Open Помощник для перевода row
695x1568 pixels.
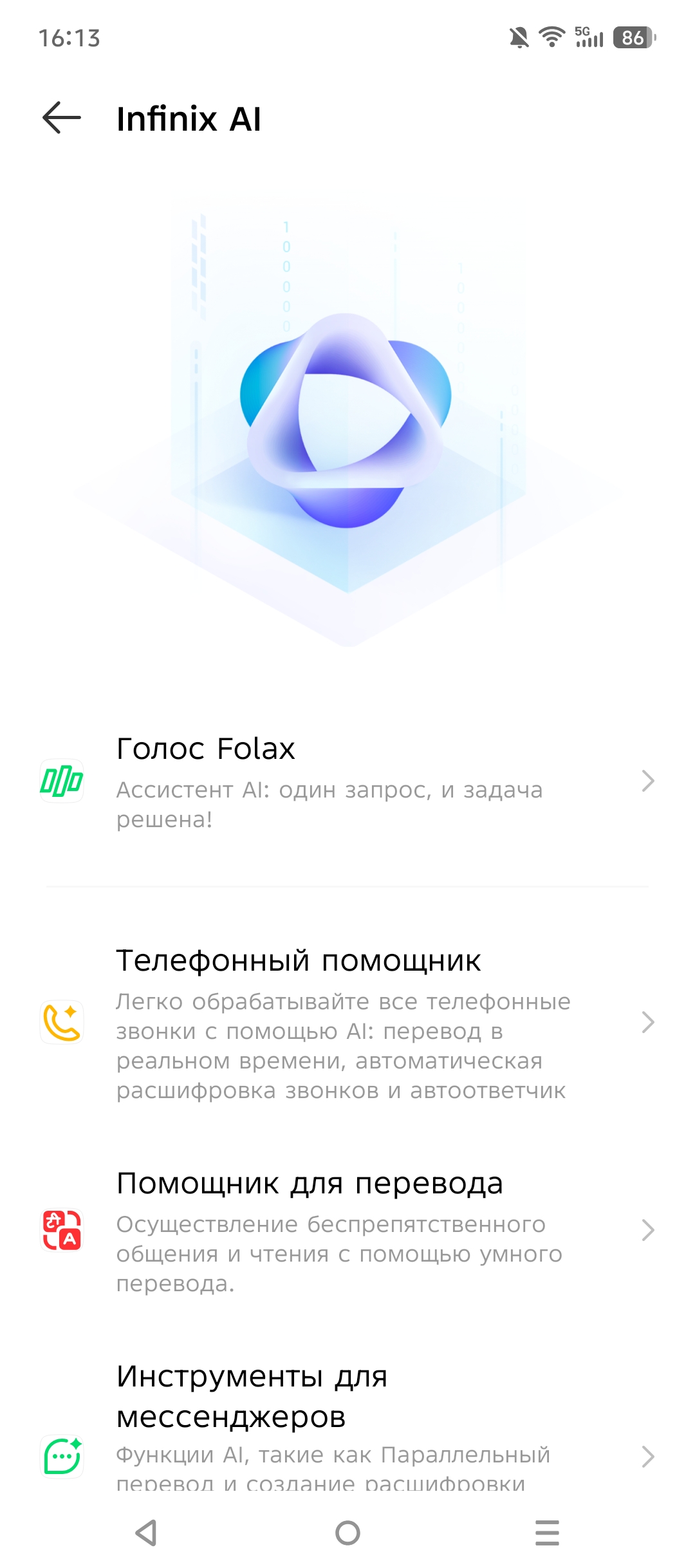pyautogui.click(x=347, y=1230)
